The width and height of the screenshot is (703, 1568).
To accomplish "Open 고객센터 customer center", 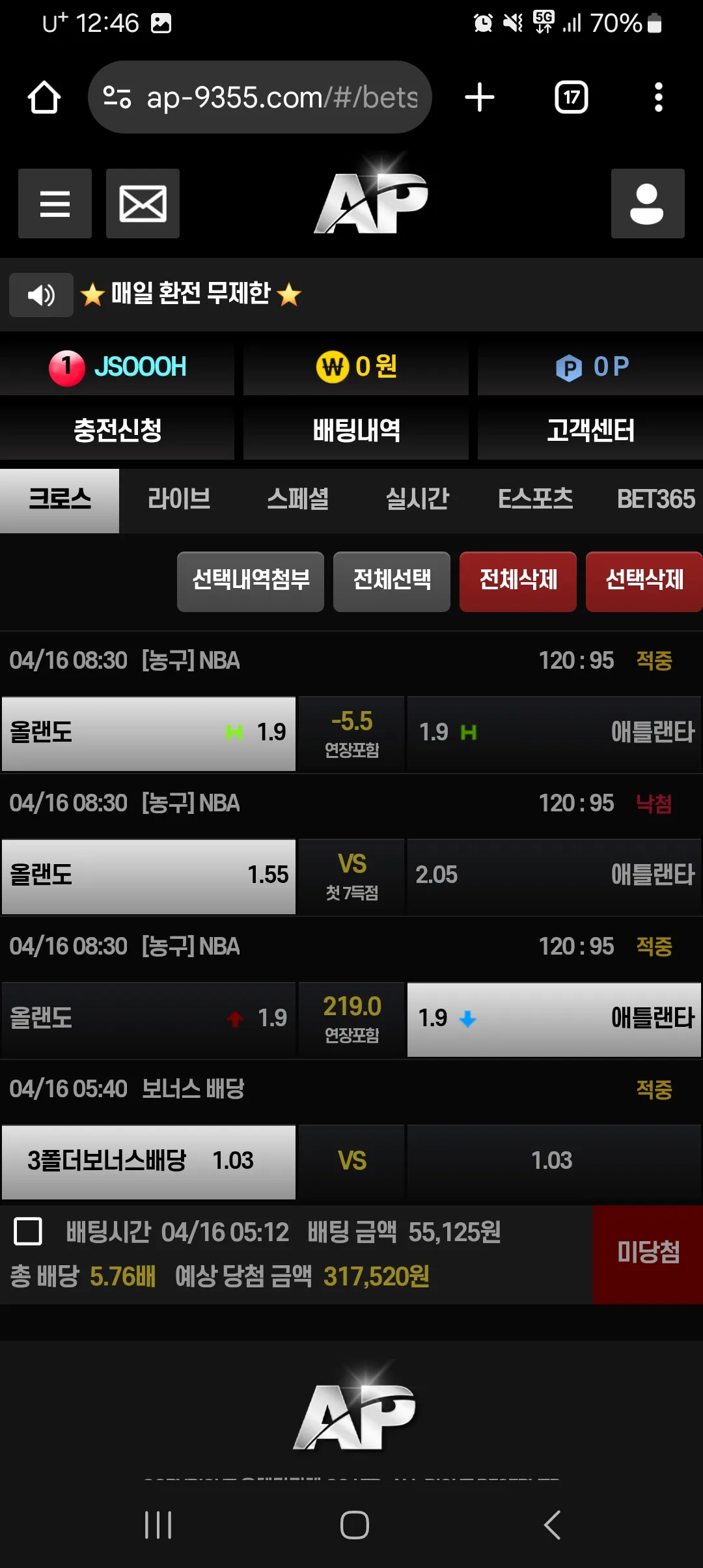I will [x=590, y=430].
